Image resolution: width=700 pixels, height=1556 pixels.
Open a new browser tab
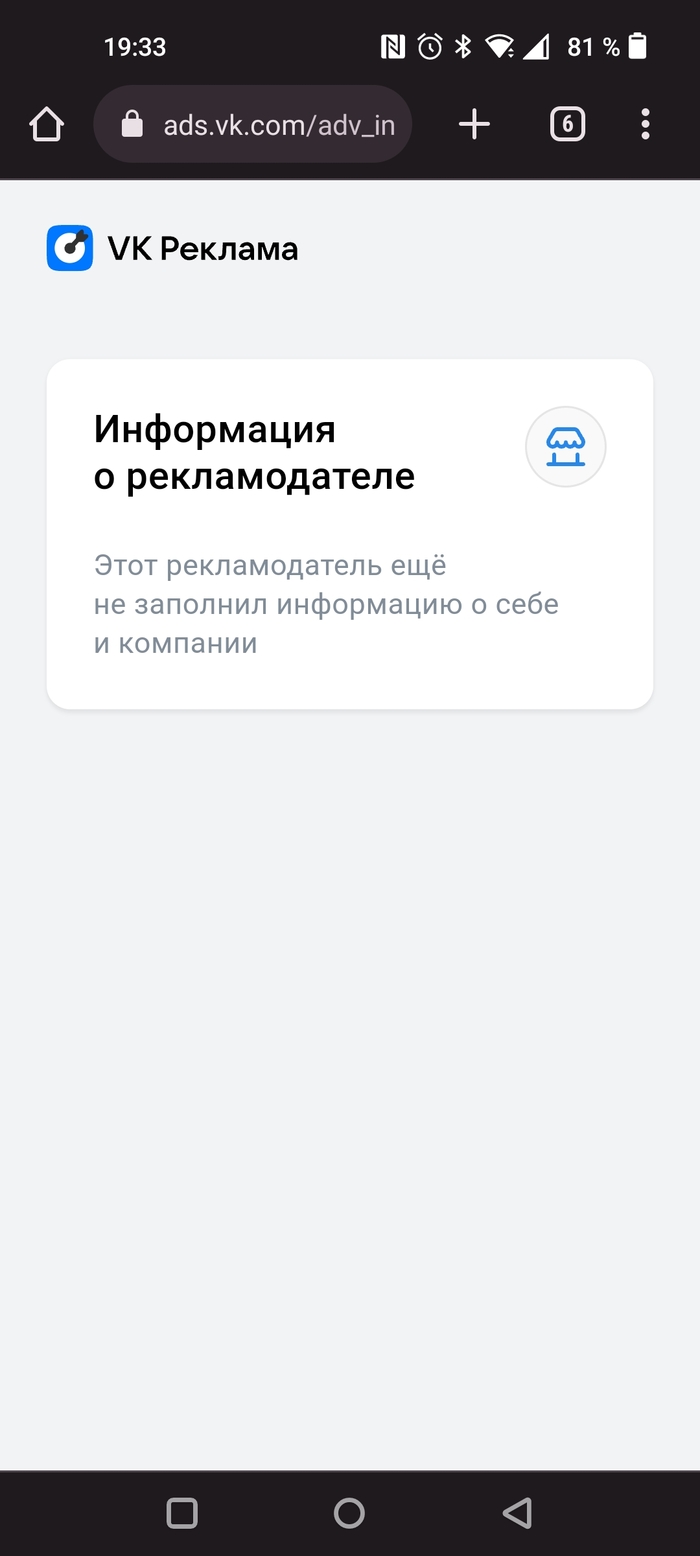(474, 125)
